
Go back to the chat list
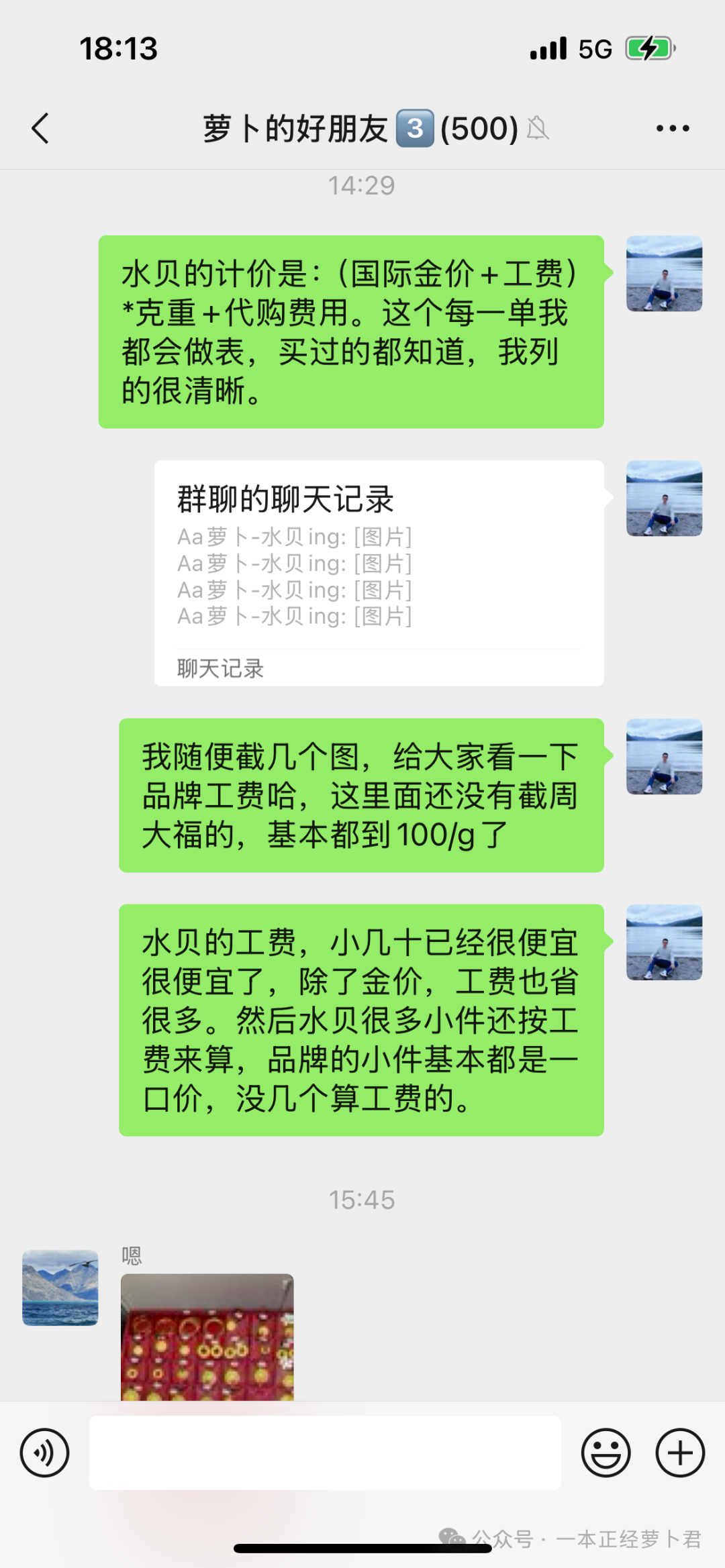pos(40,128)
